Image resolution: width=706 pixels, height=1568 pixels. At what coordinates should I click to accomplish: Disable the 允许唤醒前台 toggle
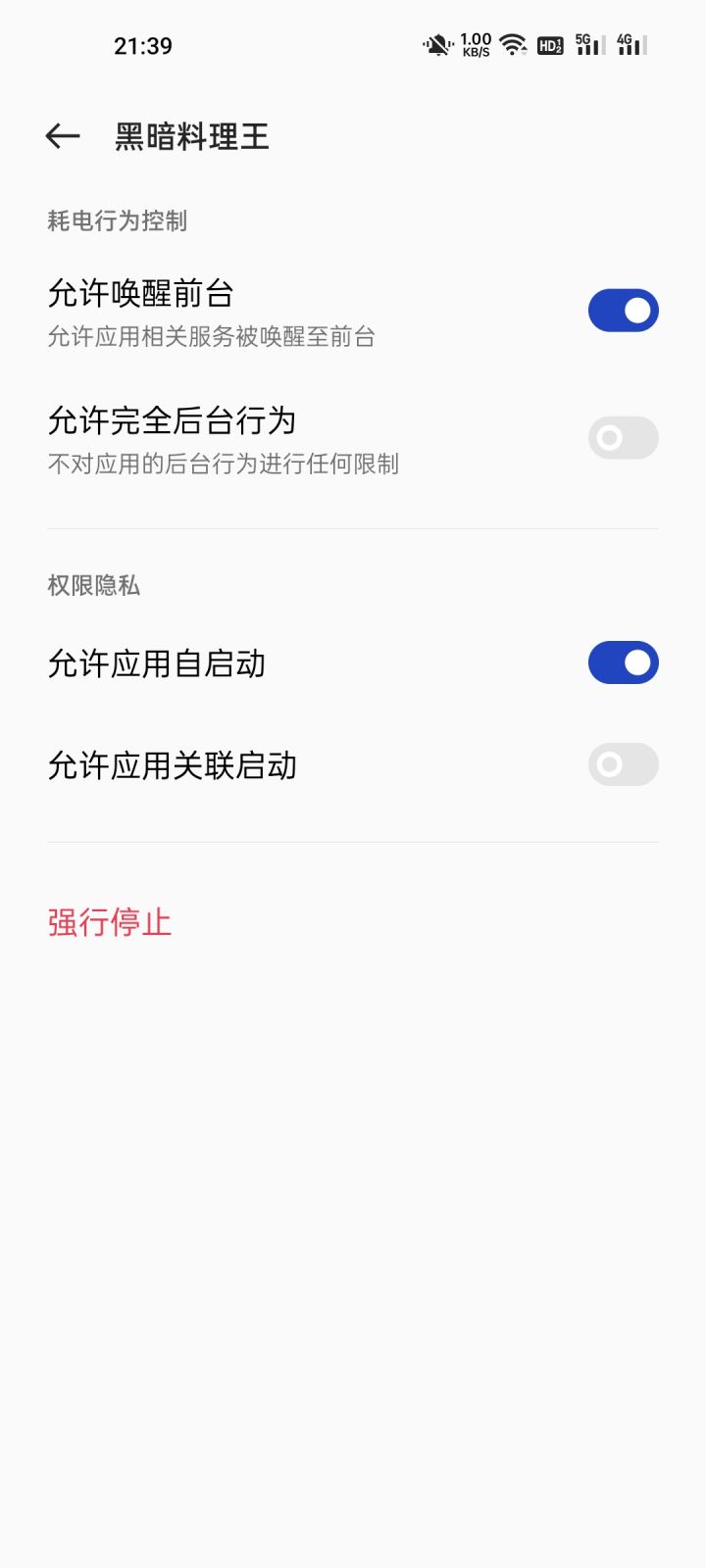pyautogui.click(x=622, y=309)
